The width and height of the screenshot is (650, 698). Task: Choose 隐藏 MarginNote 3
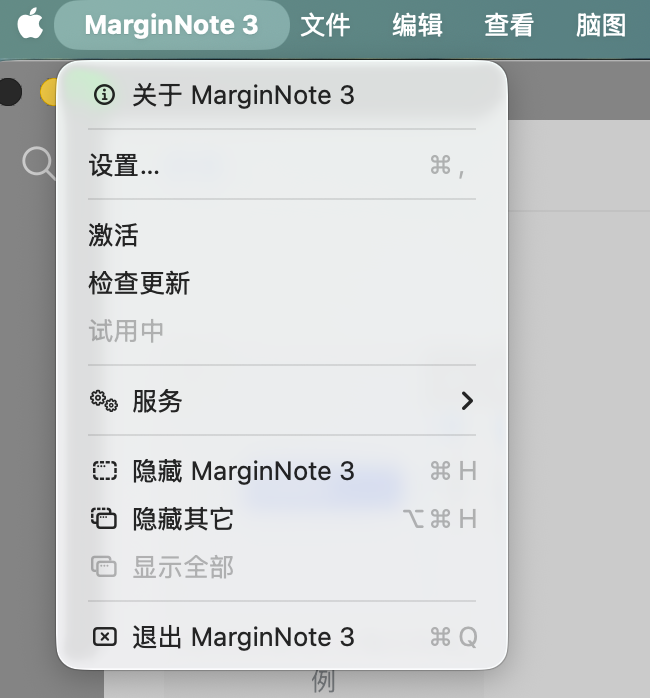tap(243, 471)
